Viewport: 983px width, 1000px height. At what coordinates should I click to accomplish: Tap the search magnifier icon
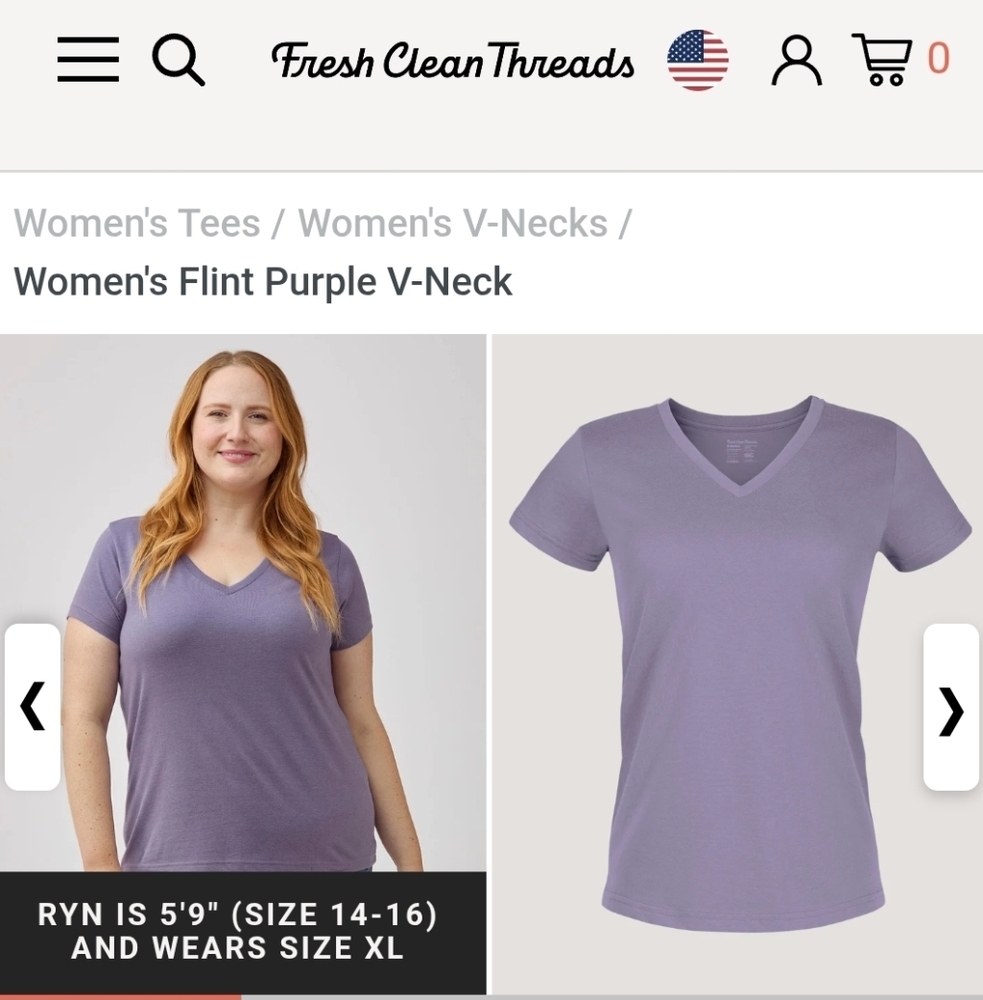(178, 62)
